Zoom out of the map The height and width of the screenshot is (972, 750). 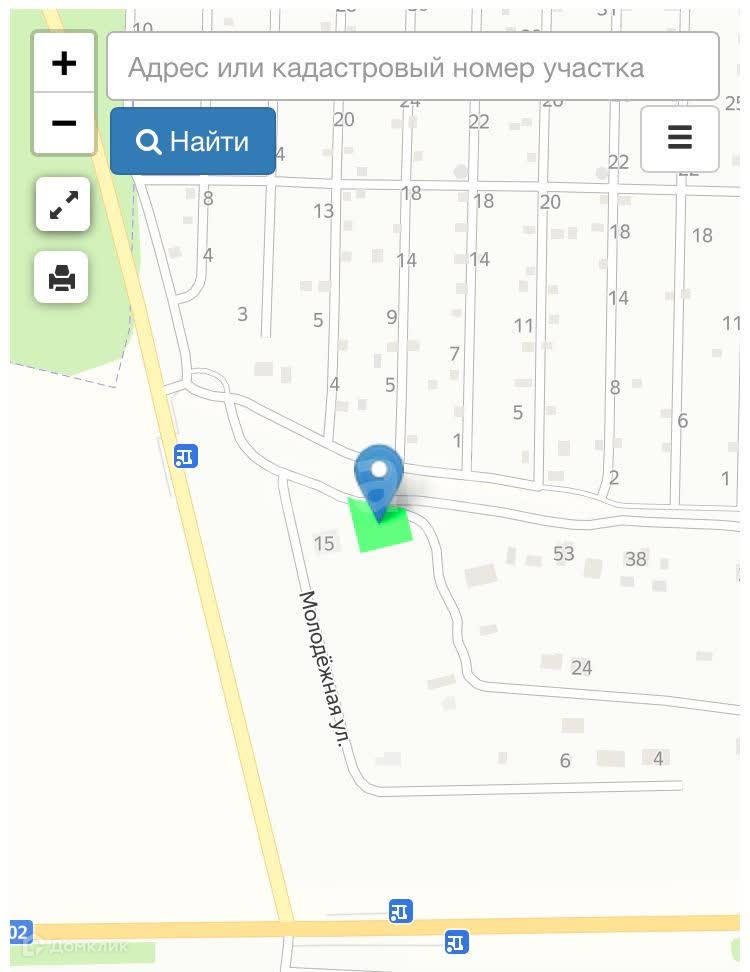(x=64, y=123)
